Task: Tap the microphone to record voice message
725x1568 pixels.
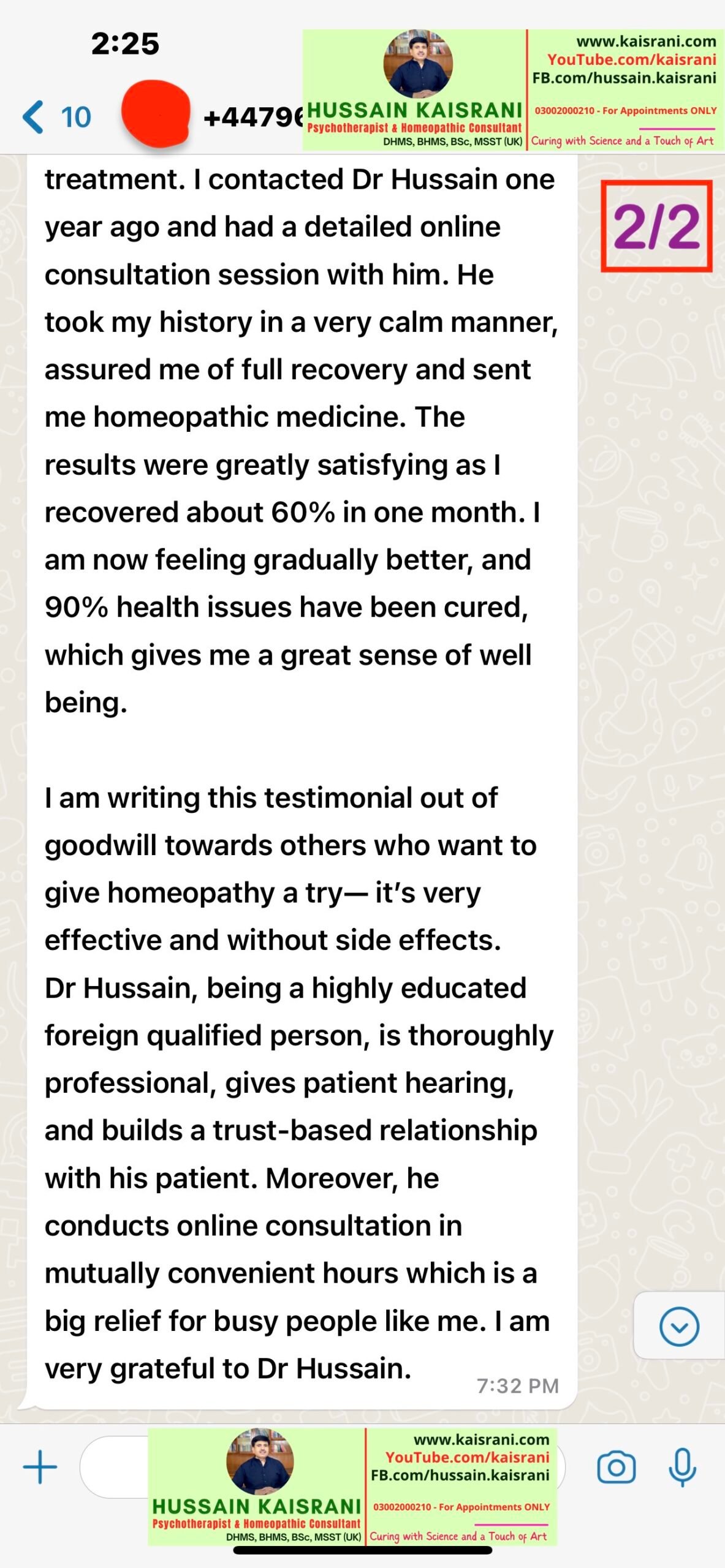Action: (x=682, y=1468)
